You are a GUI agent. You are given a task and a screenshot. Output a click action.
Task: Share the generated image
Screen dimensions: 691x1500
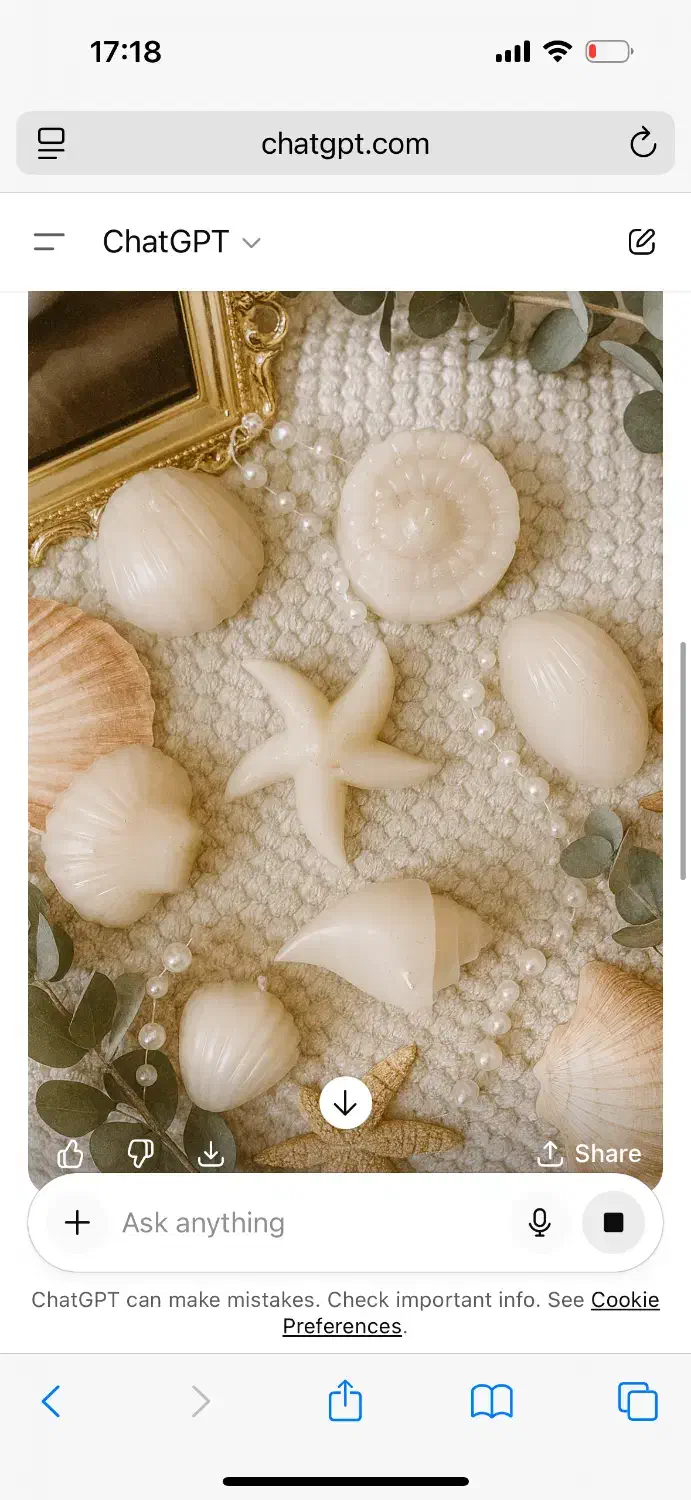[590, 1154]
